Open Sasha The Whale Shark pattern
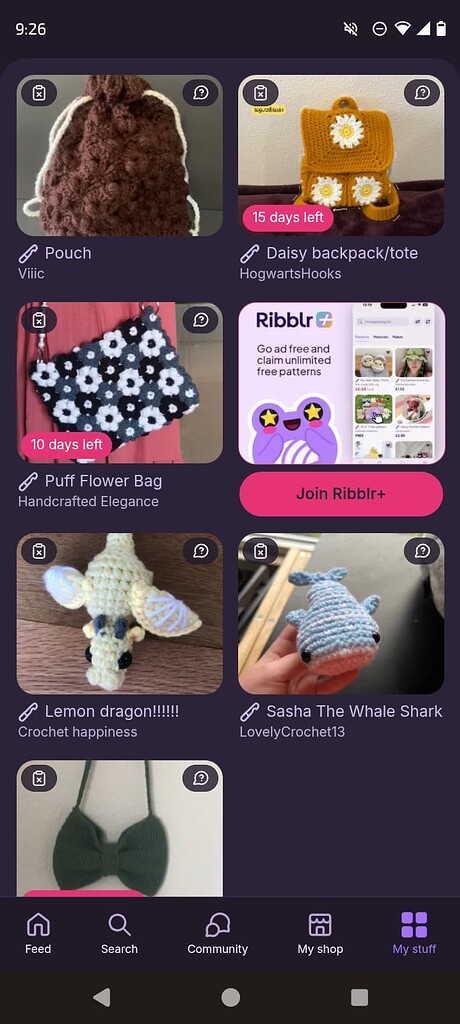460x1024 pixels. [x=341, y=614]
